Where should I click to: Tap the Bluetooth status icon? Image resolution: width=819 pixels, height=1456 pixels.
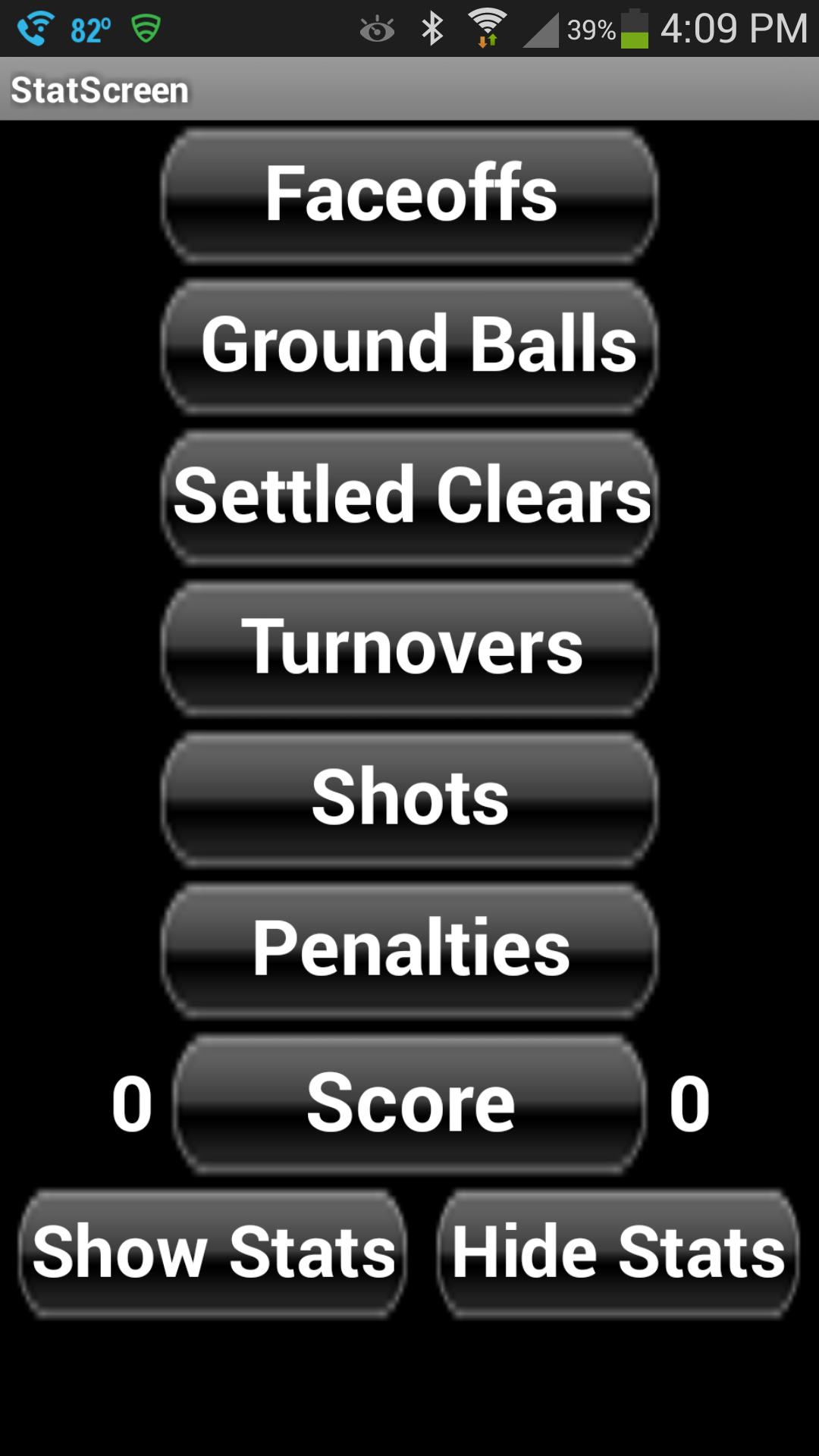tap(434, 29)
